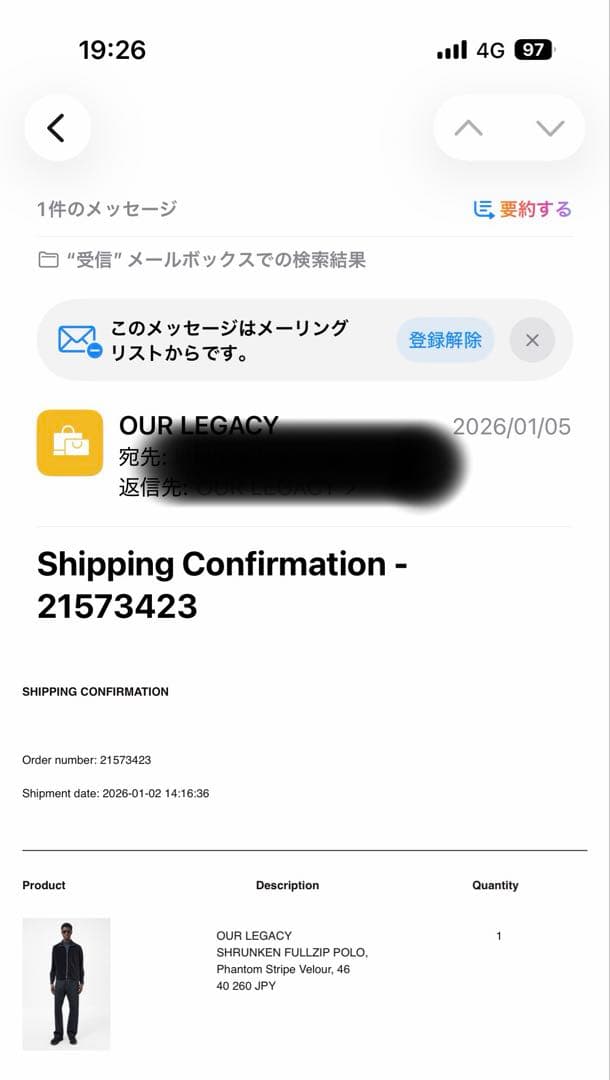Open the Shrunken Fullzip Polo product image
This screenshot has width=610, height=1080.
click(66, 983)
